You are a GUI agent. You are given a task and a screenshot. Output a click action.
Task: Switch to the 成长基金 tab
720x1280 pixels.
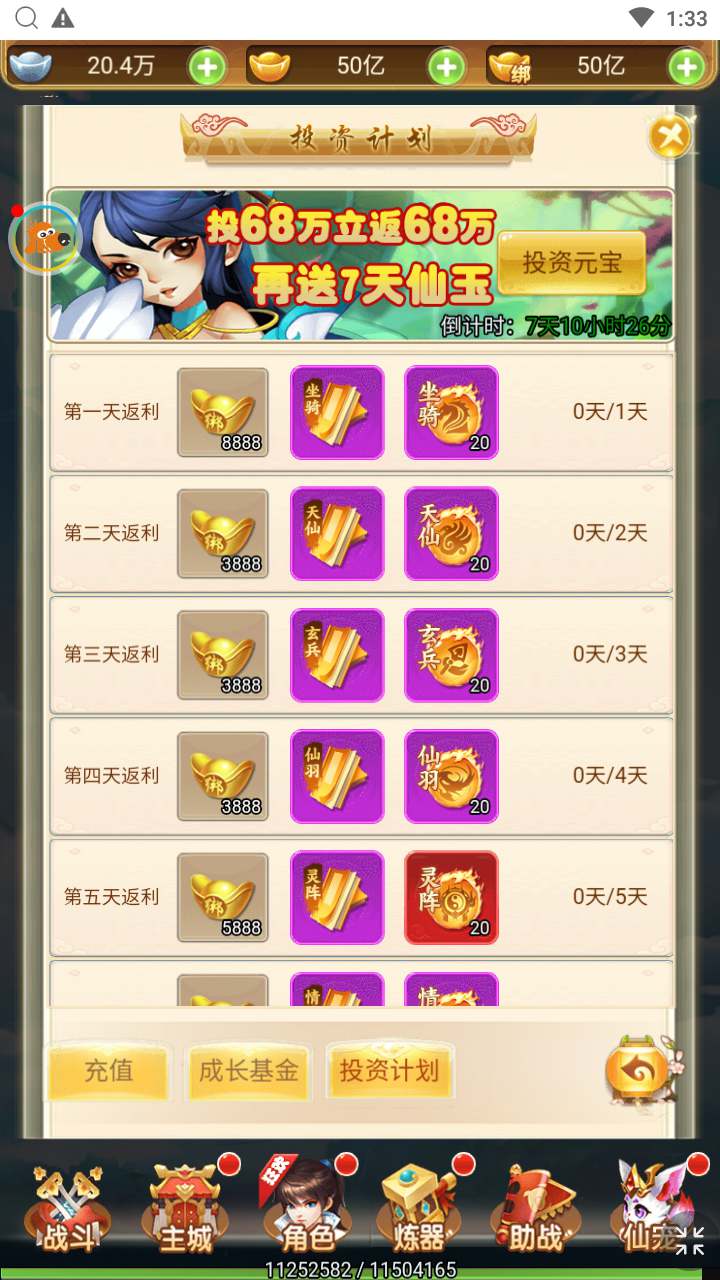pos(249,1071)
